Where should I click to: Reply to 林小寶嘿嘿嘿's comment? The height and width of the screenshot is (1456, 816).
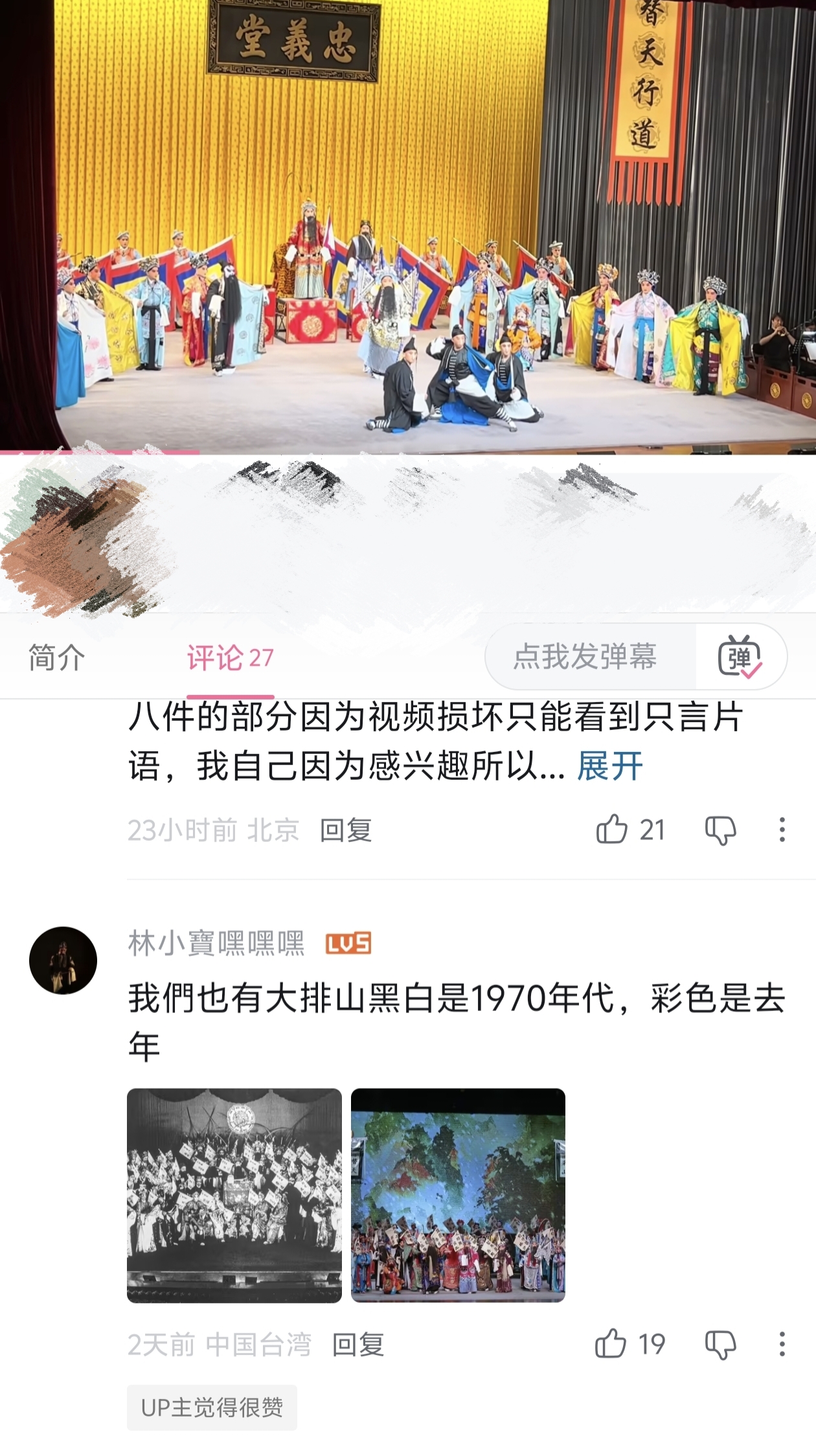pyautogui.click(x=358, y=1345)
